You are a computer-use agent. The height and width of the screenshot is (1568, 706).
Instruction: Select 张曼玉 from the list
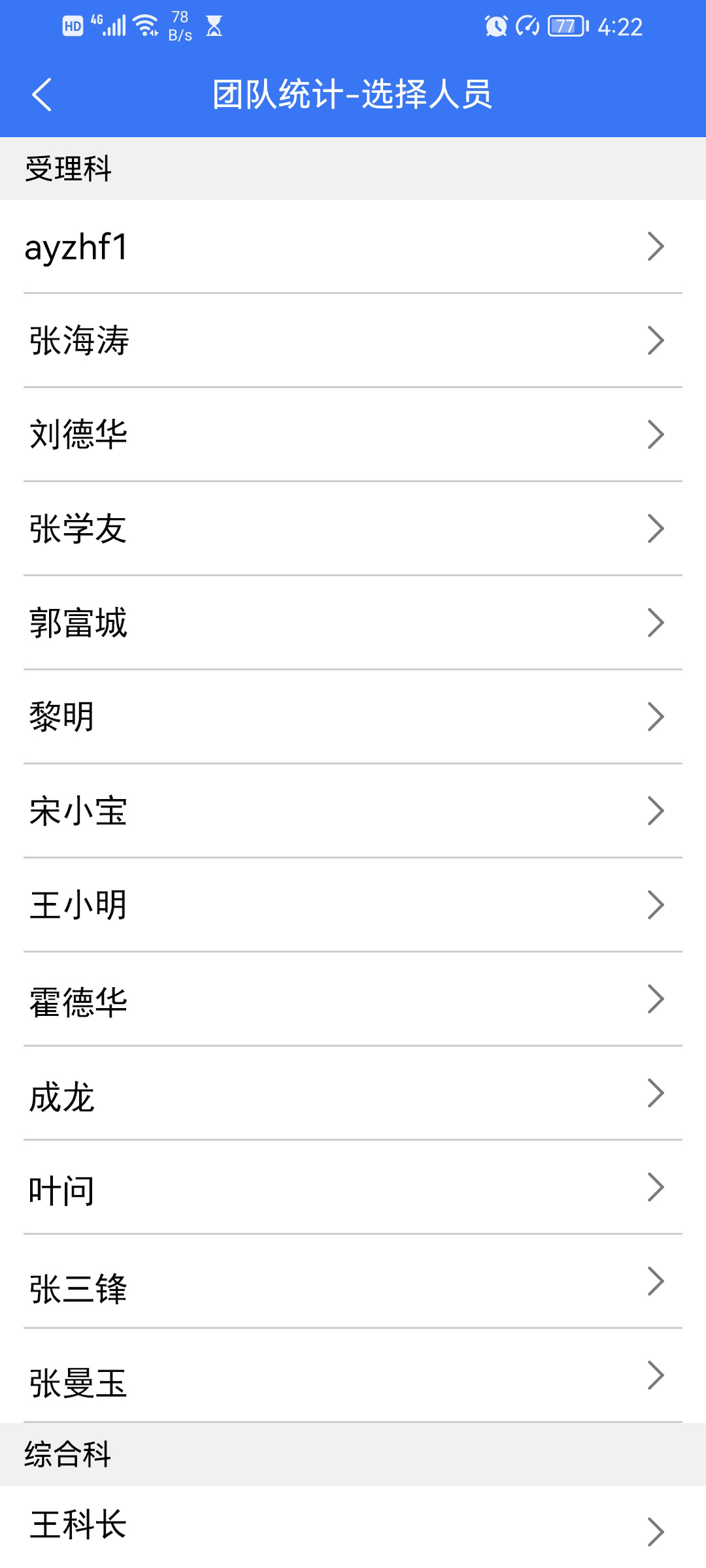[x=353, y=1375]
